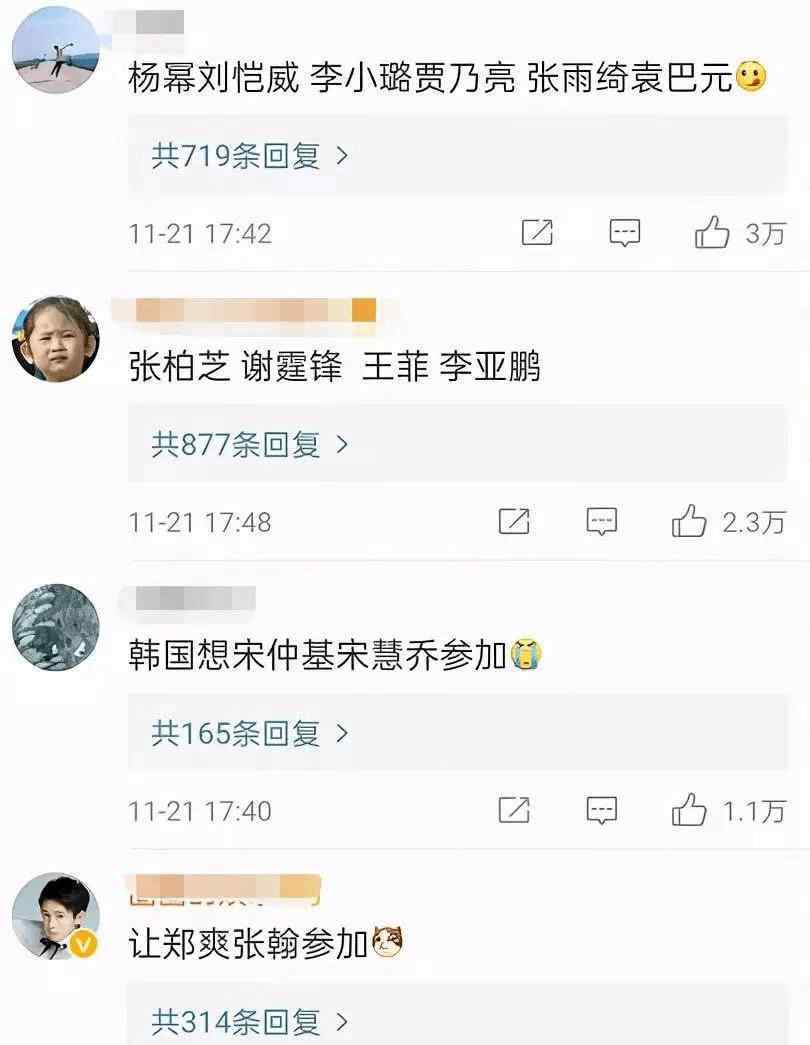The width and height of the screenshot is (810, 1045).
Task: Share the comment posted at 17:48
Action: (514, 522)
